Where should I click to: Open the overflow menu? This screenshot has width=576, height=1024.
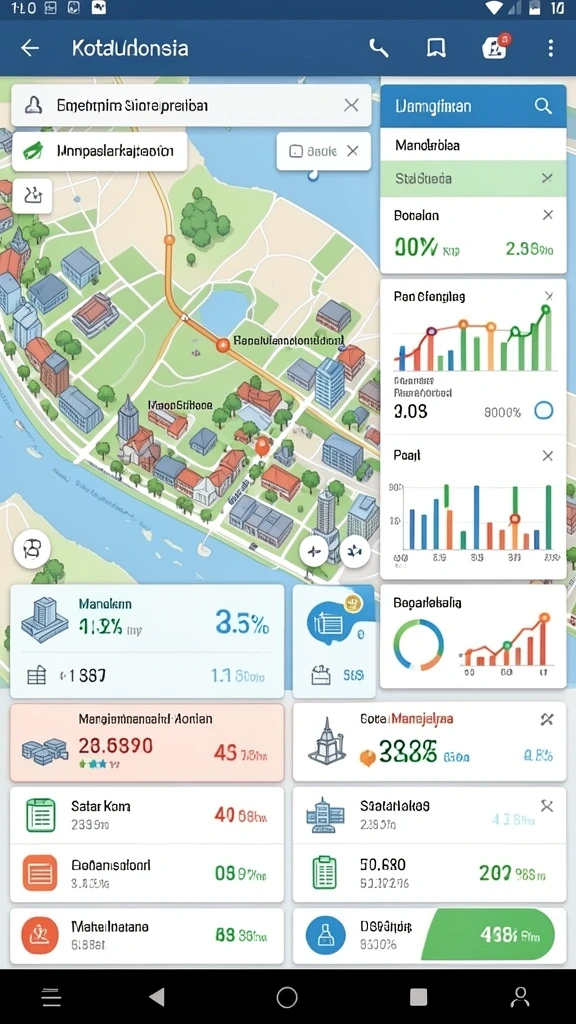pos(551,48)
